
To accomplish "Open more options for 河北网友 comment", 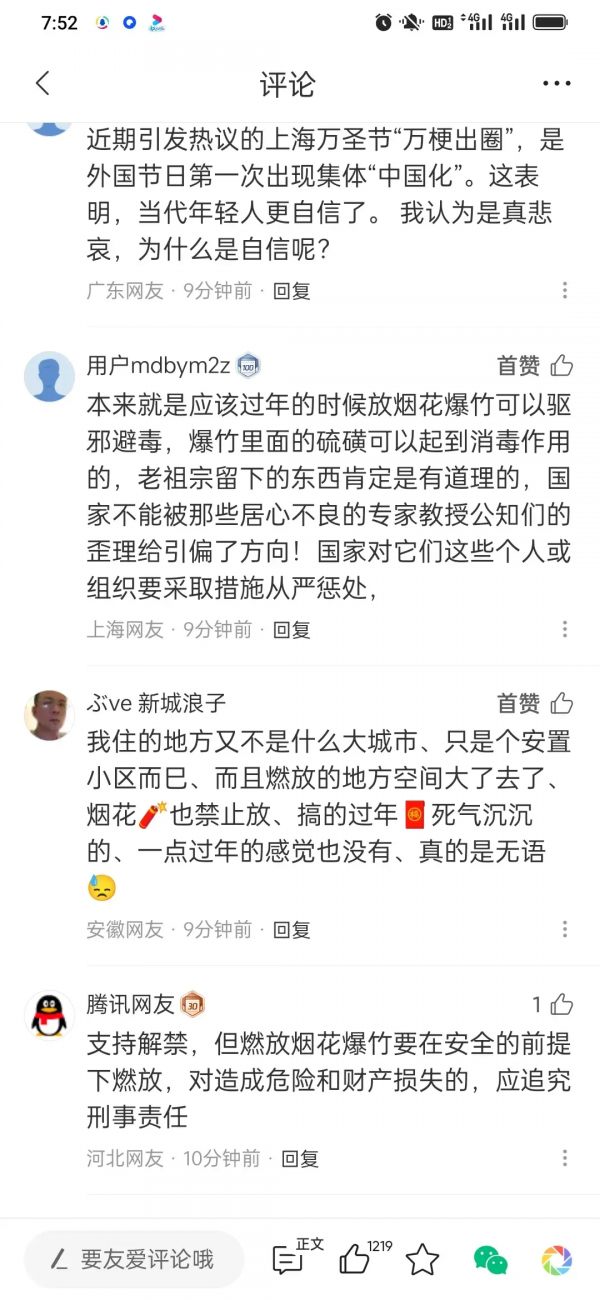I will [565, 1159].
